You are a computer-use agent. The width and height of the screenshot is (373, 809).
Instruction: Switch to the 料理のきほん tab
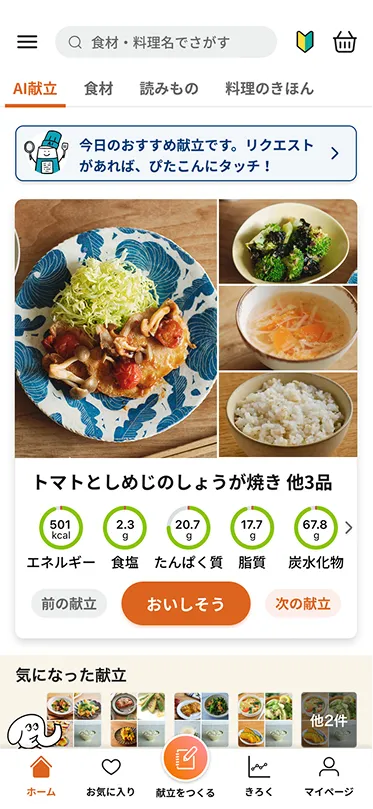[x=269, y=89]
